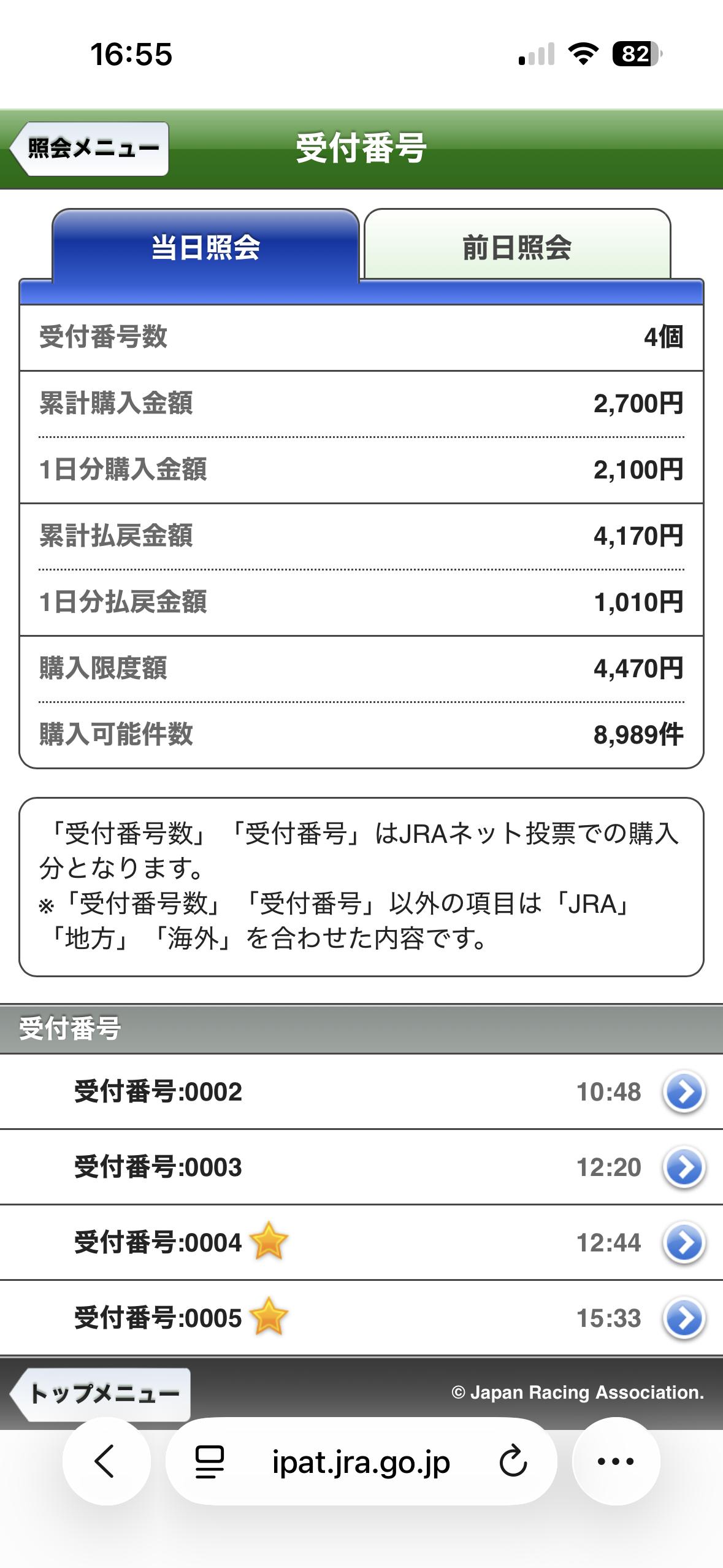Open the browser's more options menu
Screen dimensions: 723x1568
tap(615, 1462)
